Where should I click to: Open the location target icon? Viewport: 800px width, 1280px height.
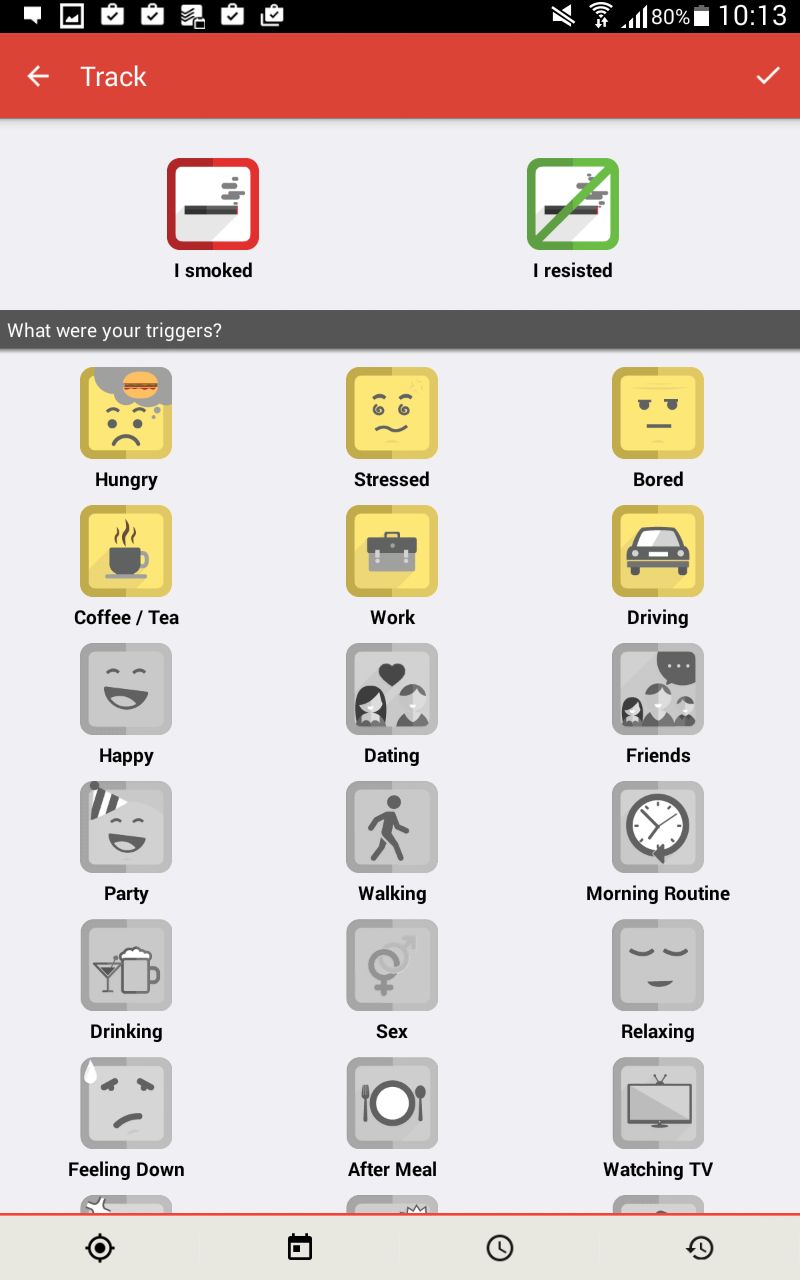click(100, 1247)
